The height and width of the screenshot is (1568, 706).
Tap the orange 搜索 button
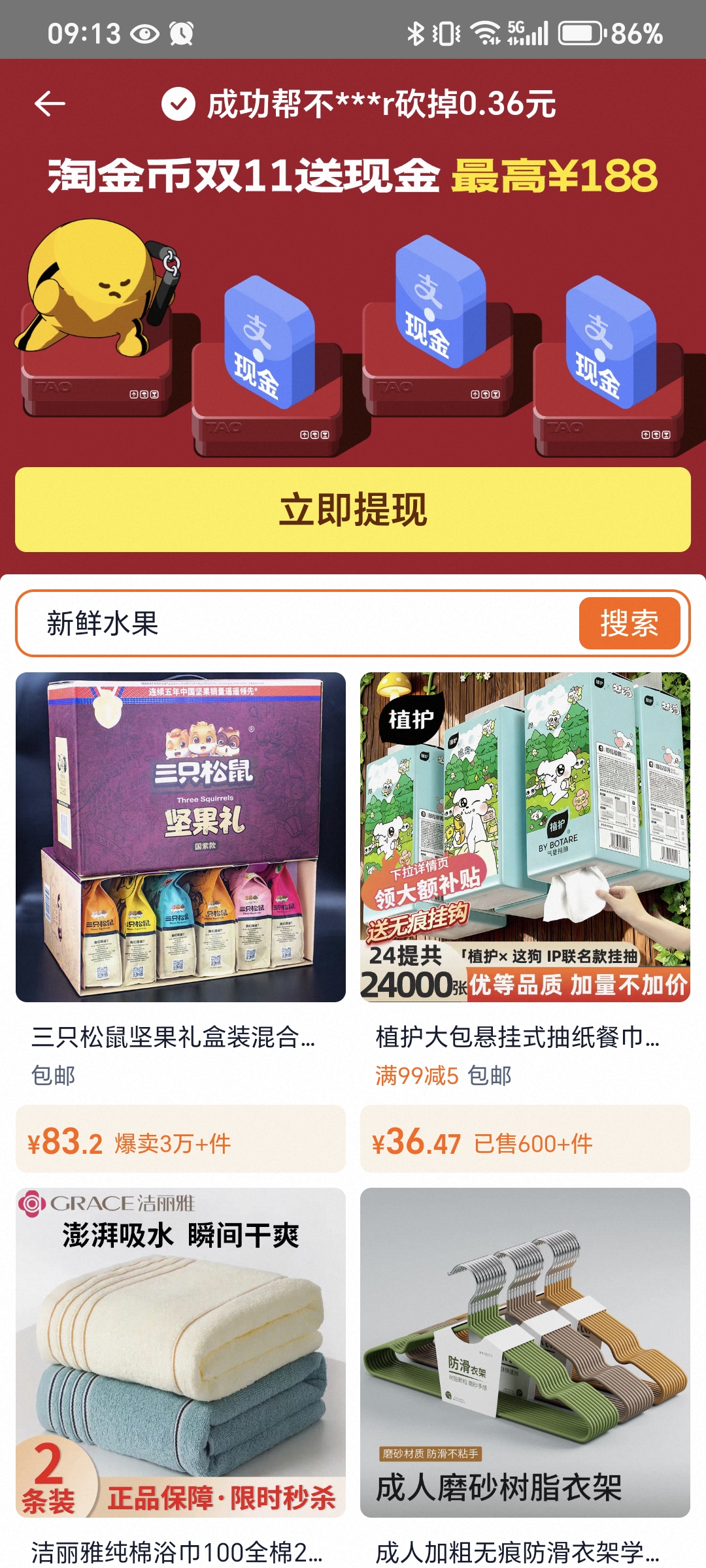pyautogui.click(x=629, y=623)
